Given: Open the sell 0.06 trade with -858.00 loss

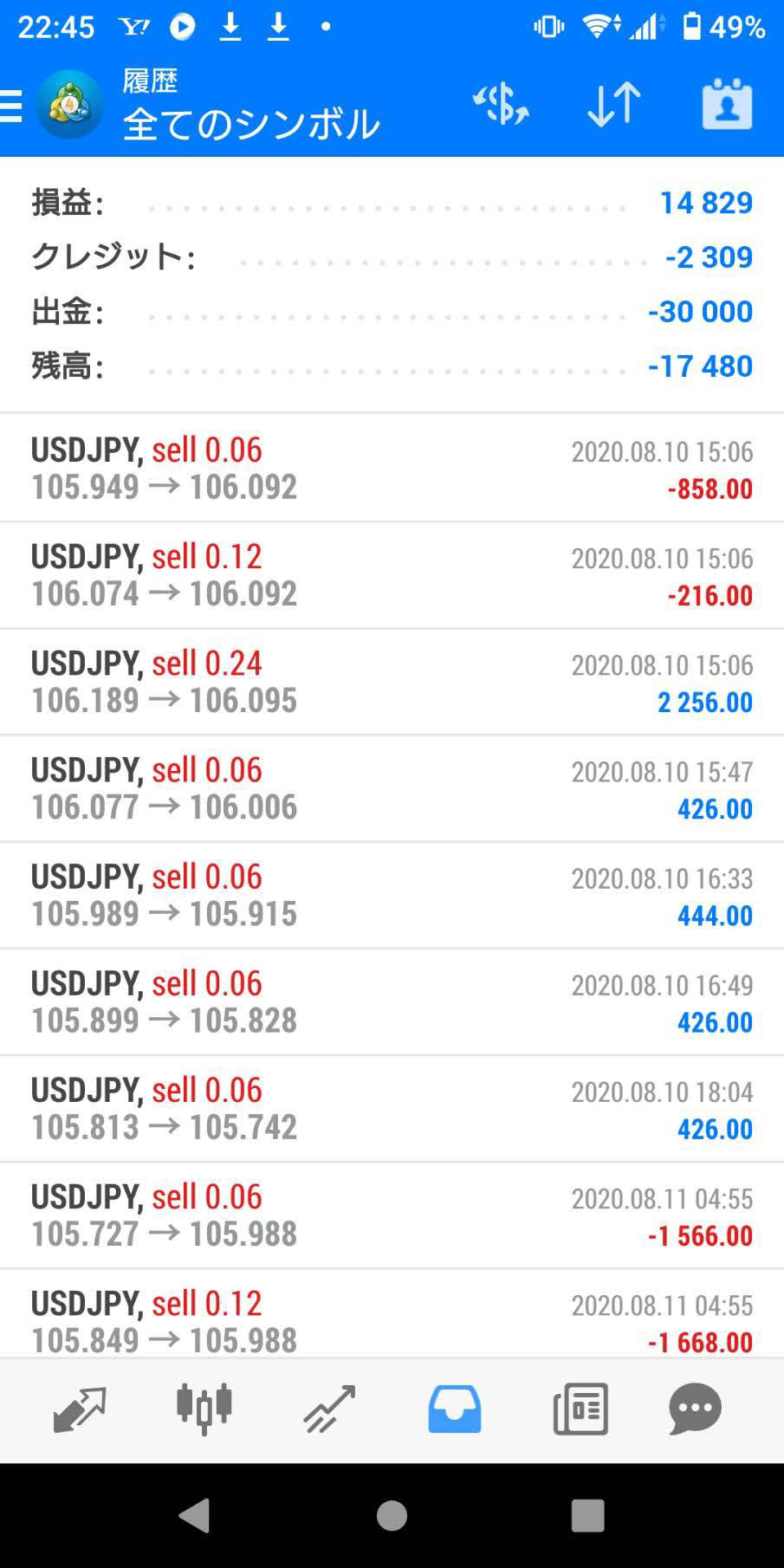Looking at the screenshot, I should (392, 469).
